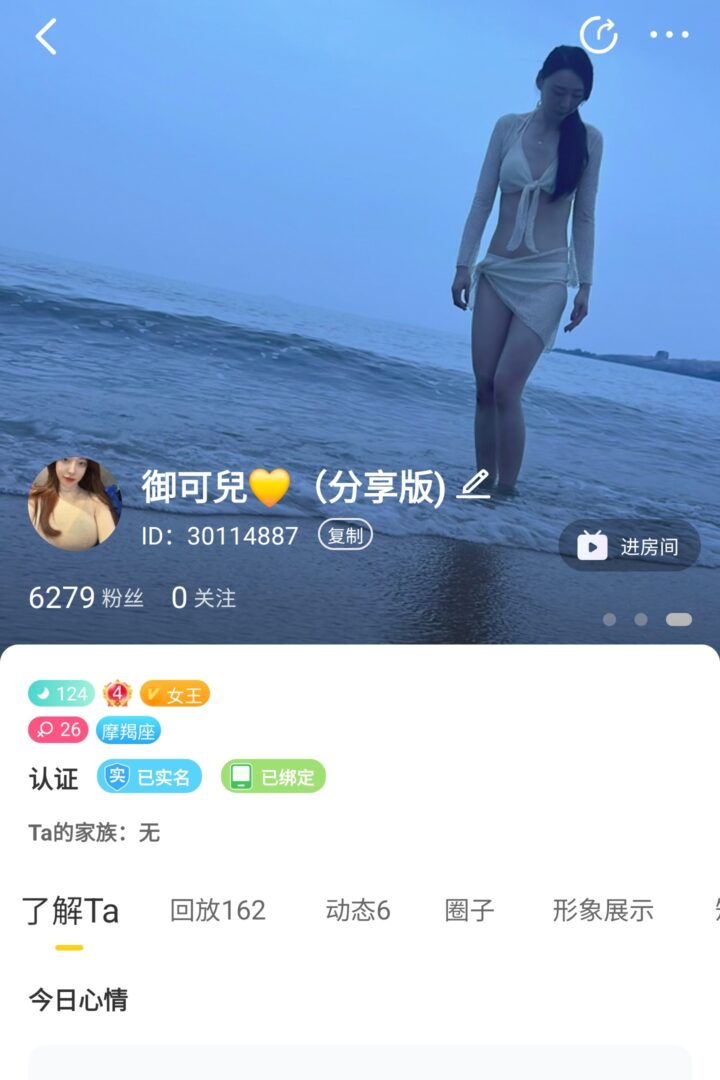Enter the live room via 进房间
The height and width of the screenshot is (1080, 720).
tap(629, 546)
